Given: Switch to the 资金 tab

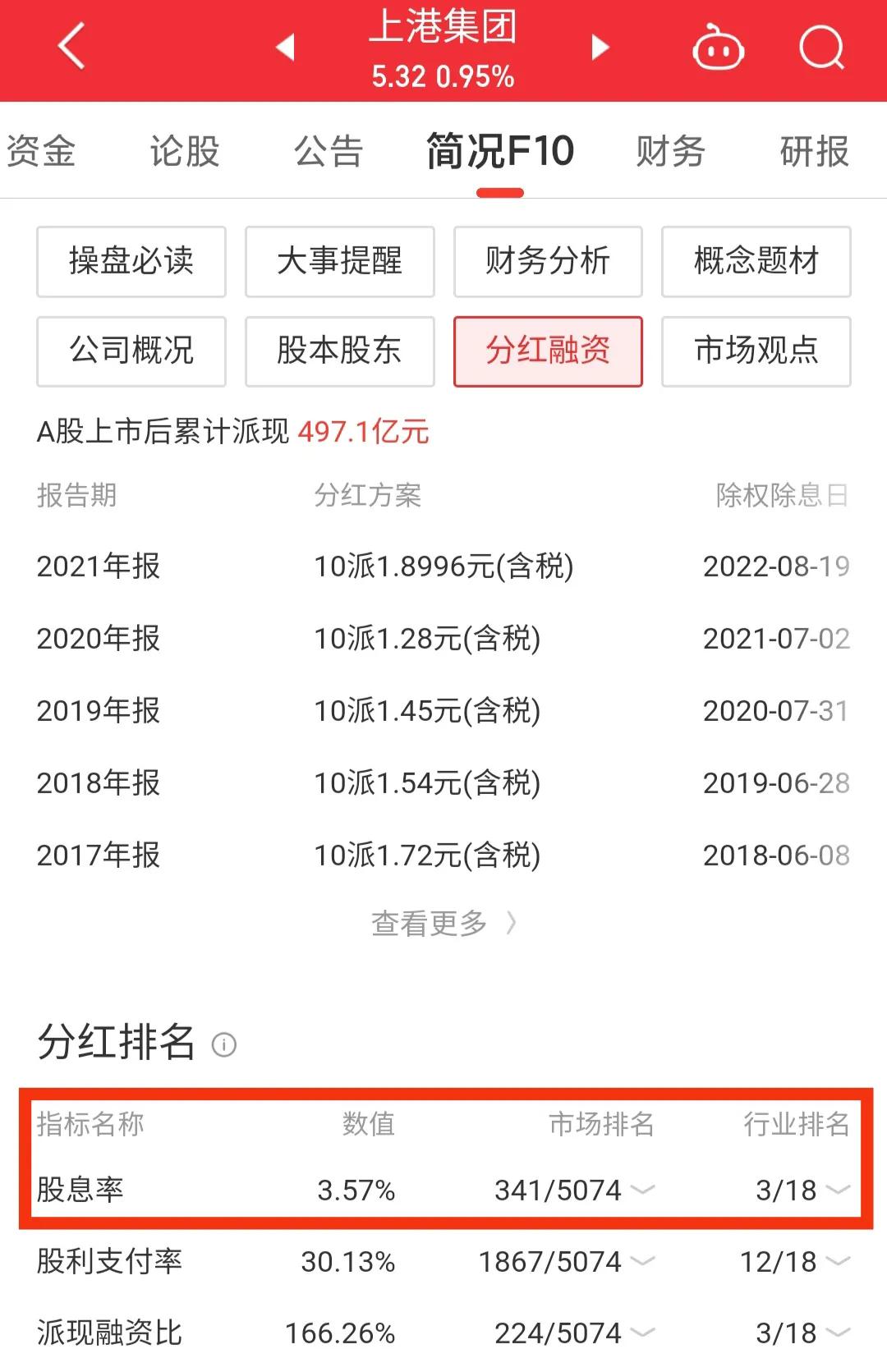Looking at the screenshot, I should point(43,150).
